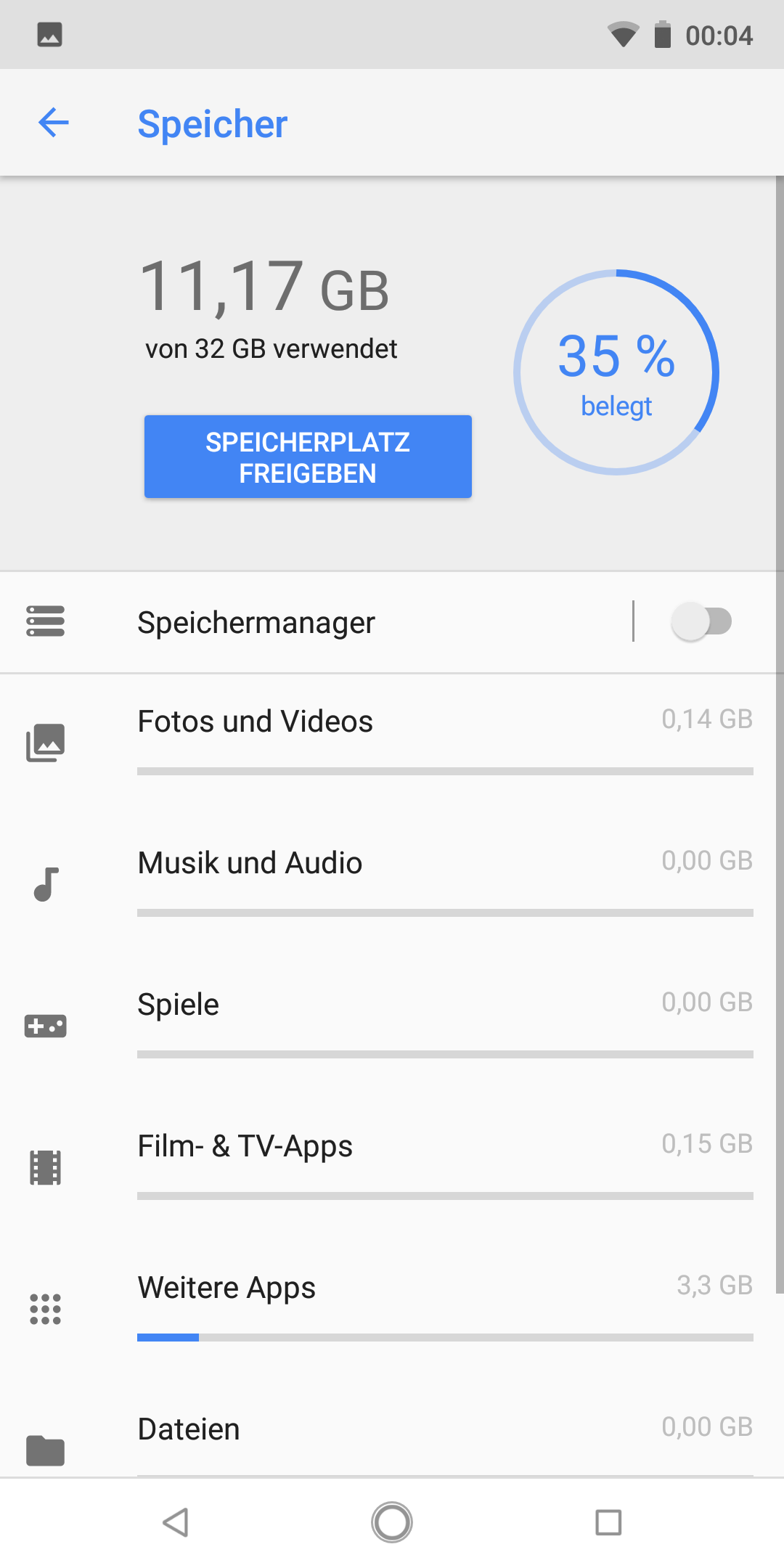The image size is (784, 1568).
Task: Open Fotos und Videos storage
Action: pos(392,742)
